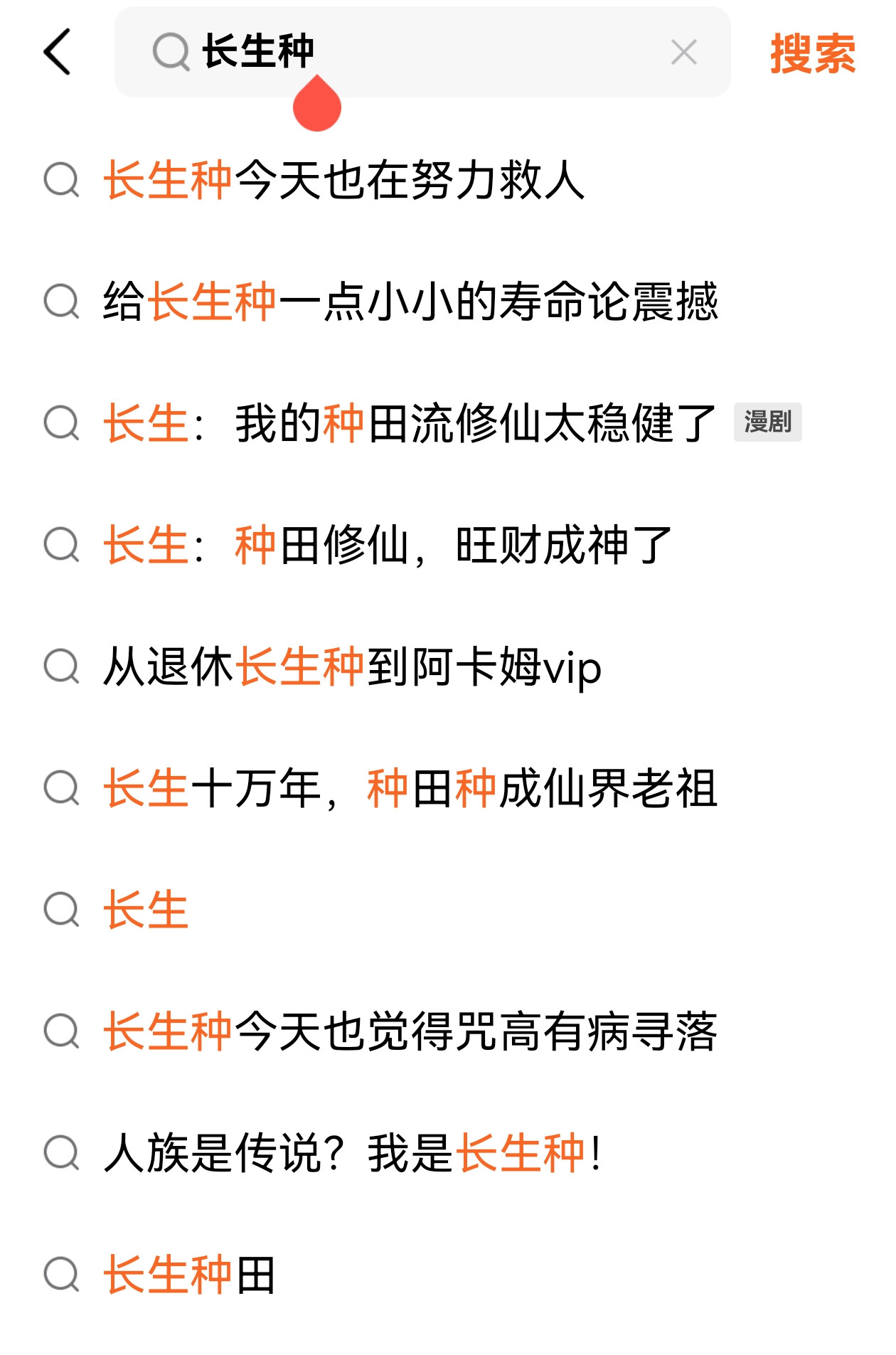Screen dimensions: 896x1355
Task: Choose suggestion 人族是传说？我是长生种！
Action: [353, 1153]
